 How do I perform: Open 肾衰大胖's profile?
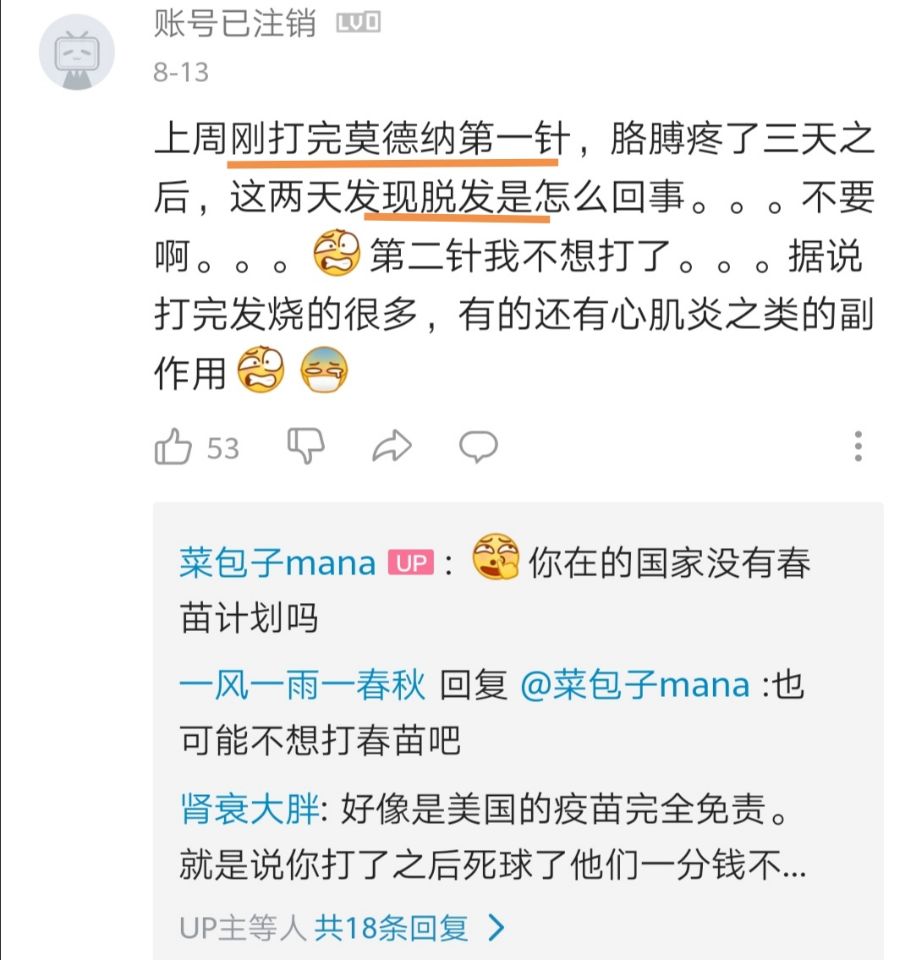pyautogui.click(x=249, y=807)
